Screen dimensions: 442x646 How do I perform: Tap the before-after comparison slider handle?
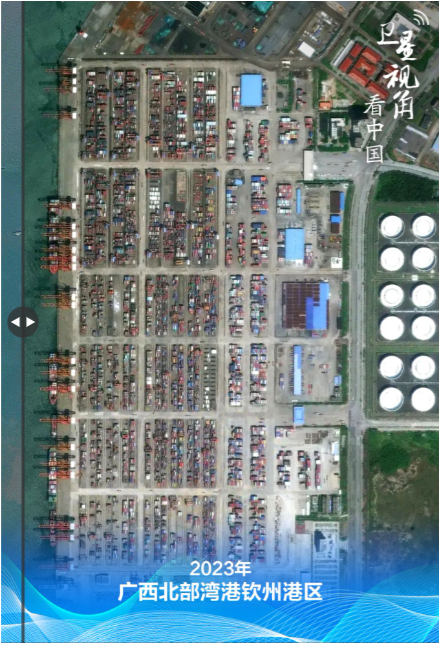coord(23,322)
